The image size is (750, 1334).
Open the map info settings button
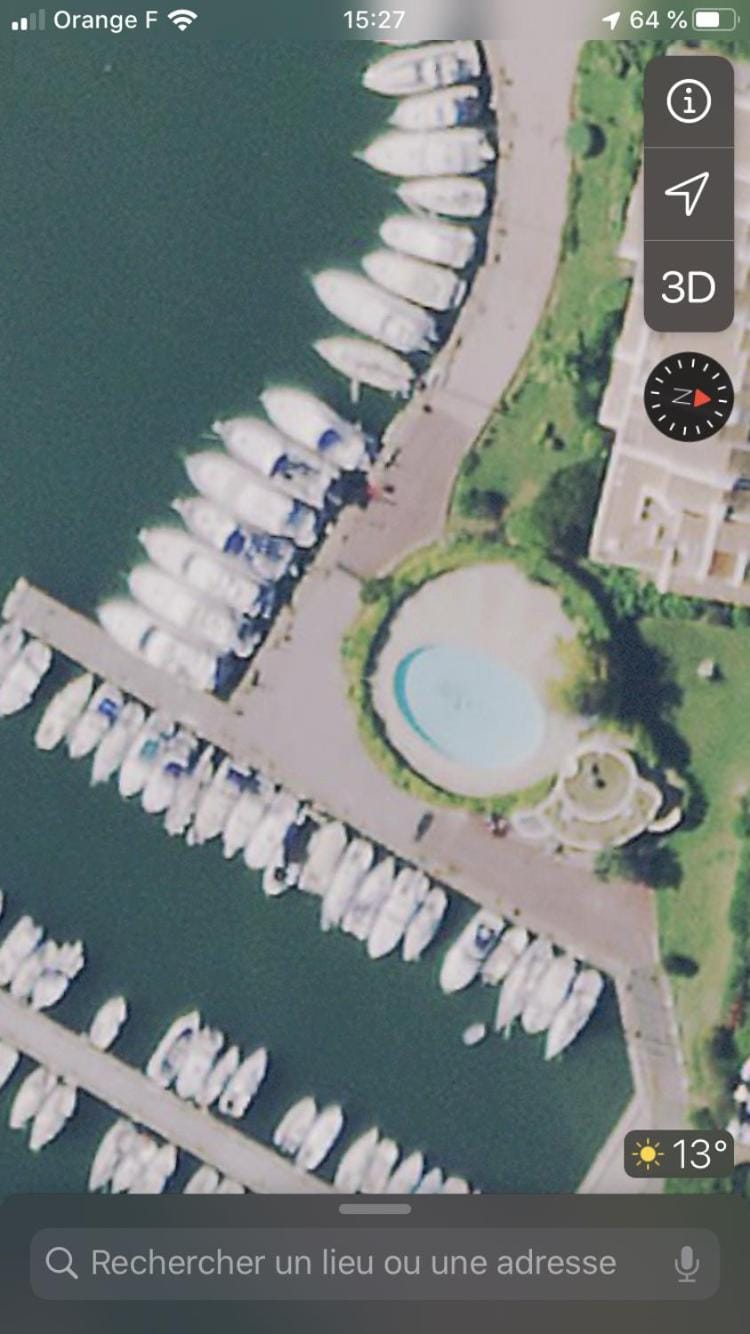pos(688,101)
